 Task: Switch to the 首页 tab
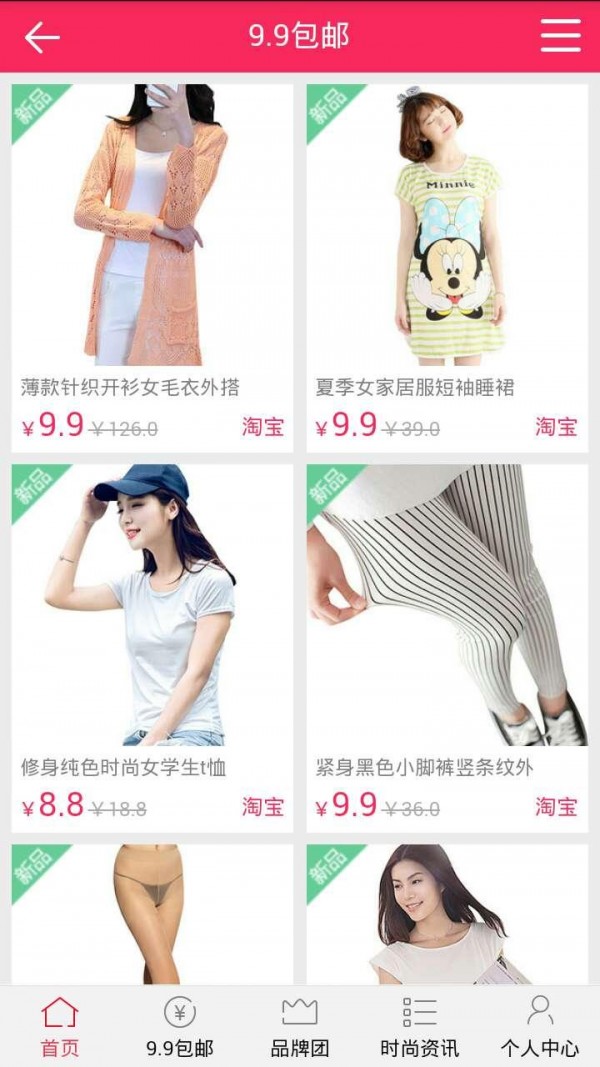[x=60, y=1027]
